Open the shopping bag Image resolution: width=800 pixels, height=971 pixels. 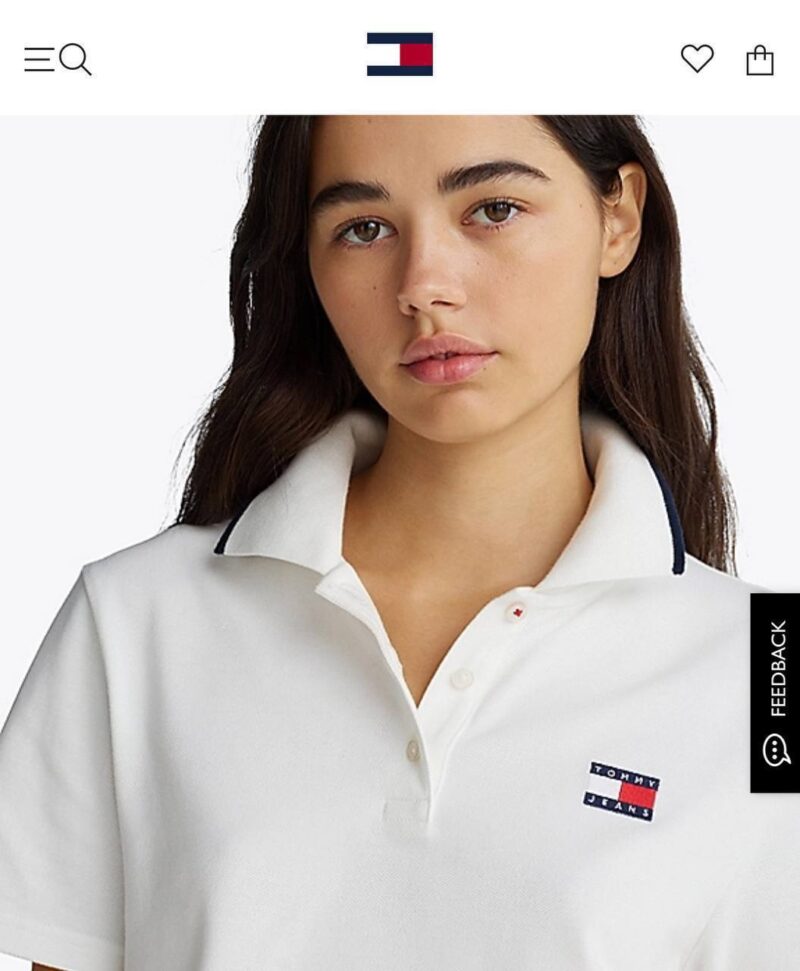point(760,60)
